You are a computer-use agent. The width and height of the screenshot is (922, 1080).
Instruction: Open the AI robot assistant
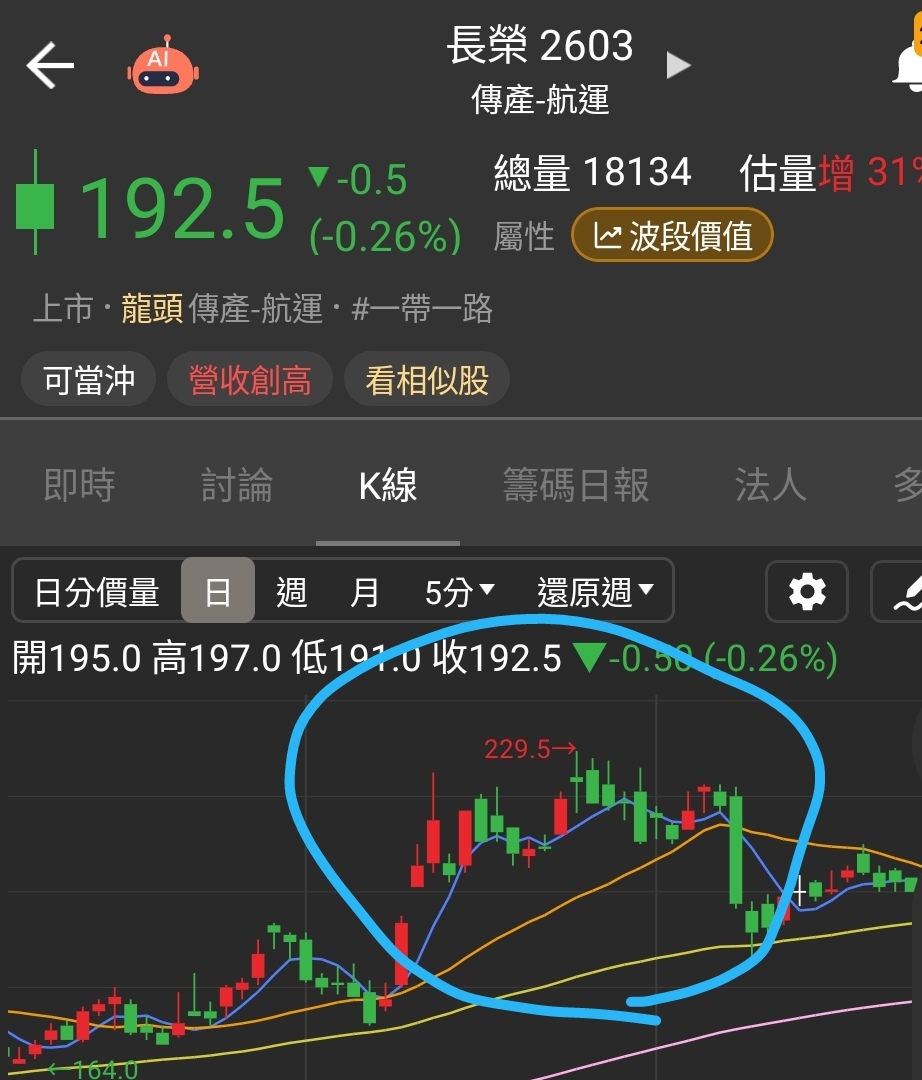click(x=163, y=66)
